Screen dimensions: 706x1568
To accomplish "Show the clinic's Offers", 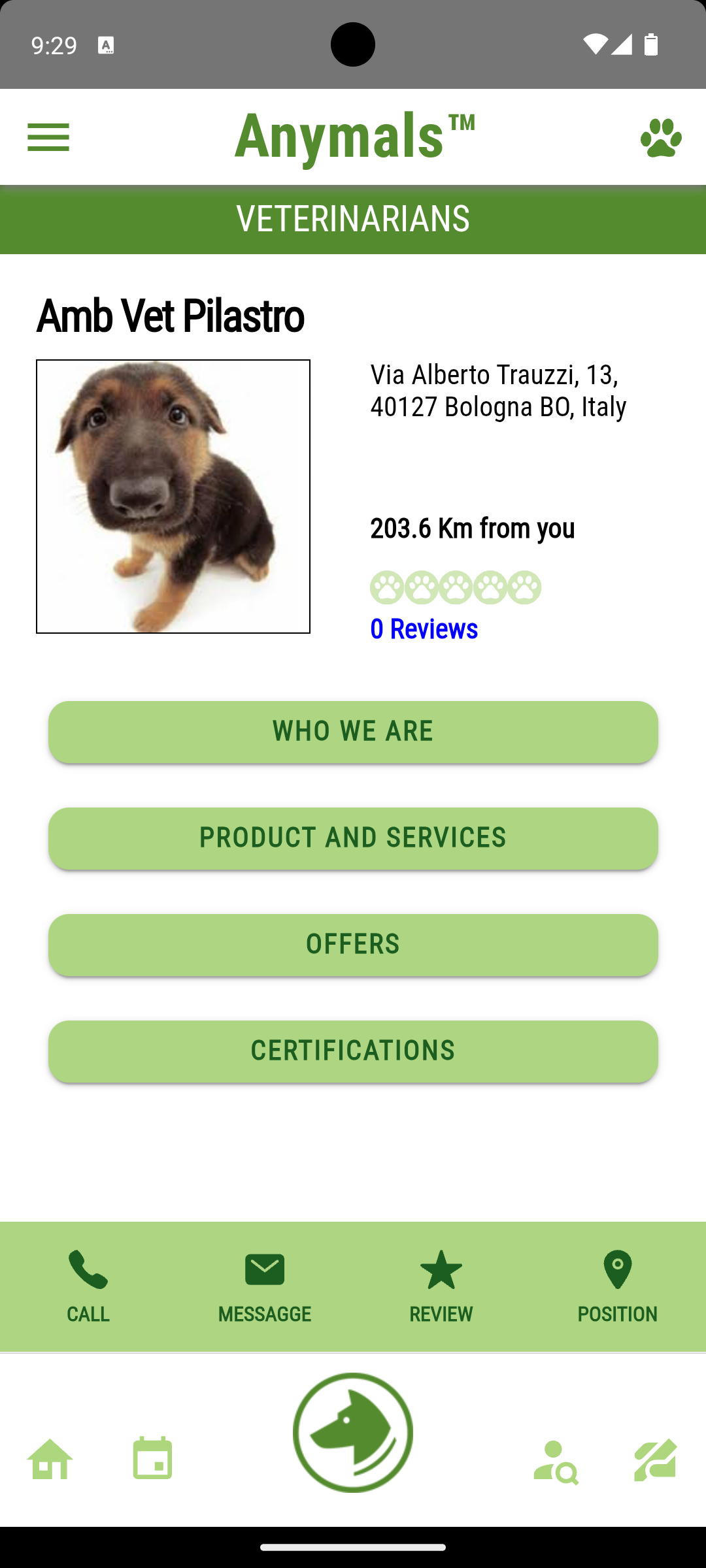I will pyautogui.click(x=353, y=945).
